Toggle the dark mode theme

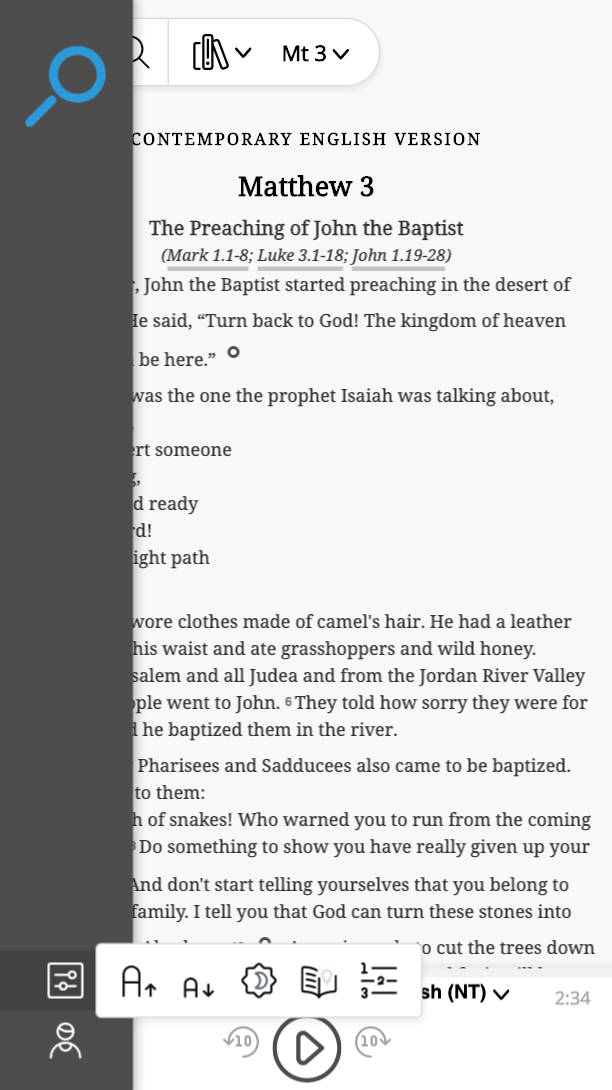coord(259,981)
